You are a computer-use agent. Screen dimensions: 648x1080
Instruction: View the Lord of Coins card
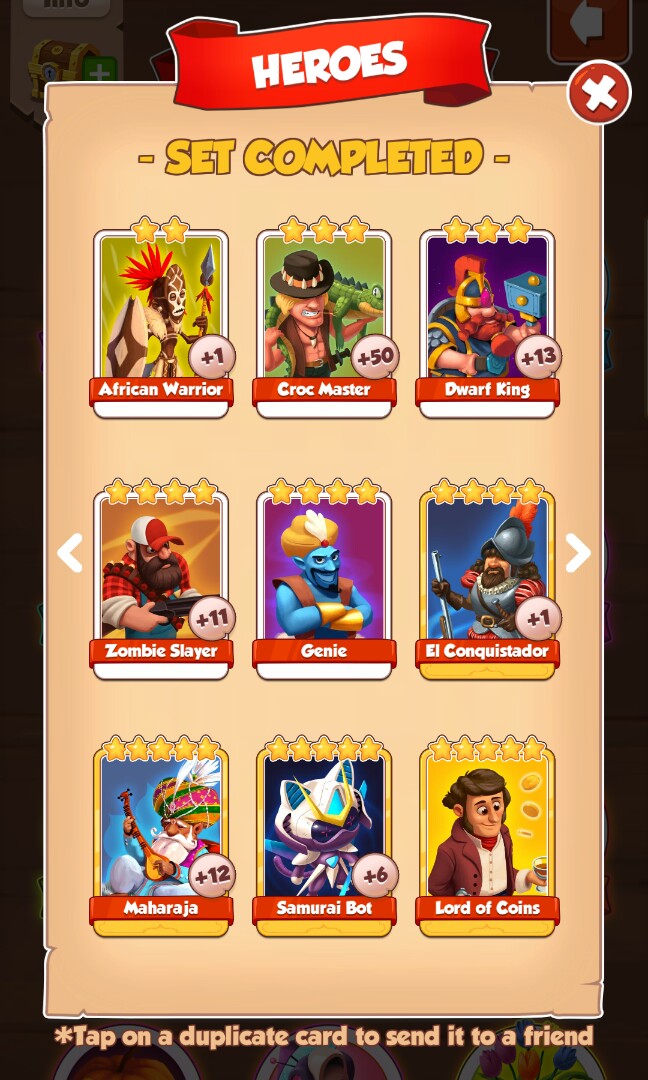[487, 835]
